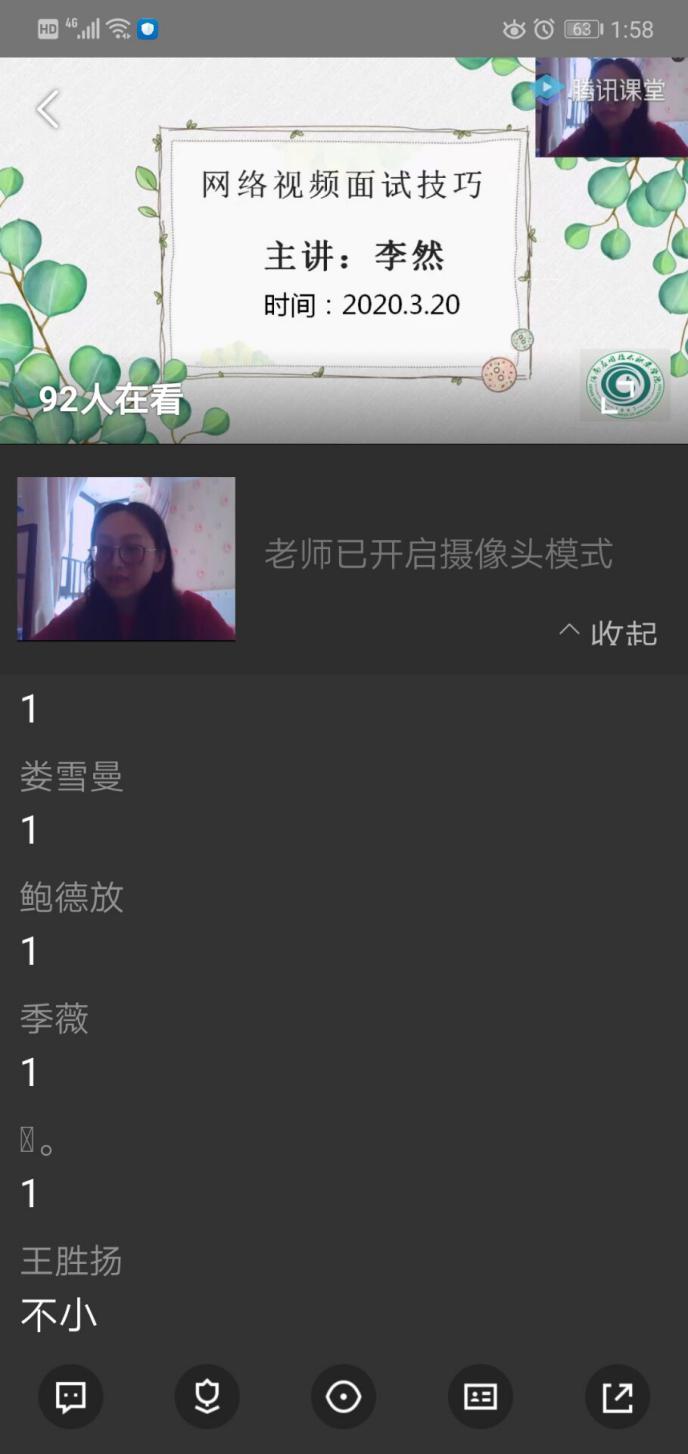Viewport: 688px width, 1454px height.
Task: Open the shield badge icon
Action: 207,1396
